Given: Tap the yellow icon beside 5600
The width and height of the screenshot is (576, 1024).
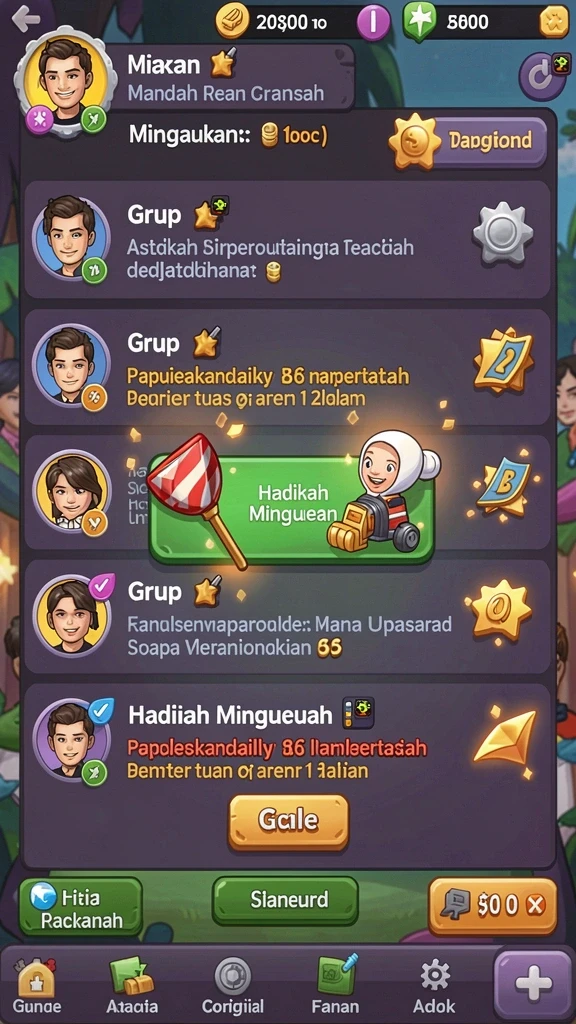Looking at the screenshot, I should click(554, 22).
